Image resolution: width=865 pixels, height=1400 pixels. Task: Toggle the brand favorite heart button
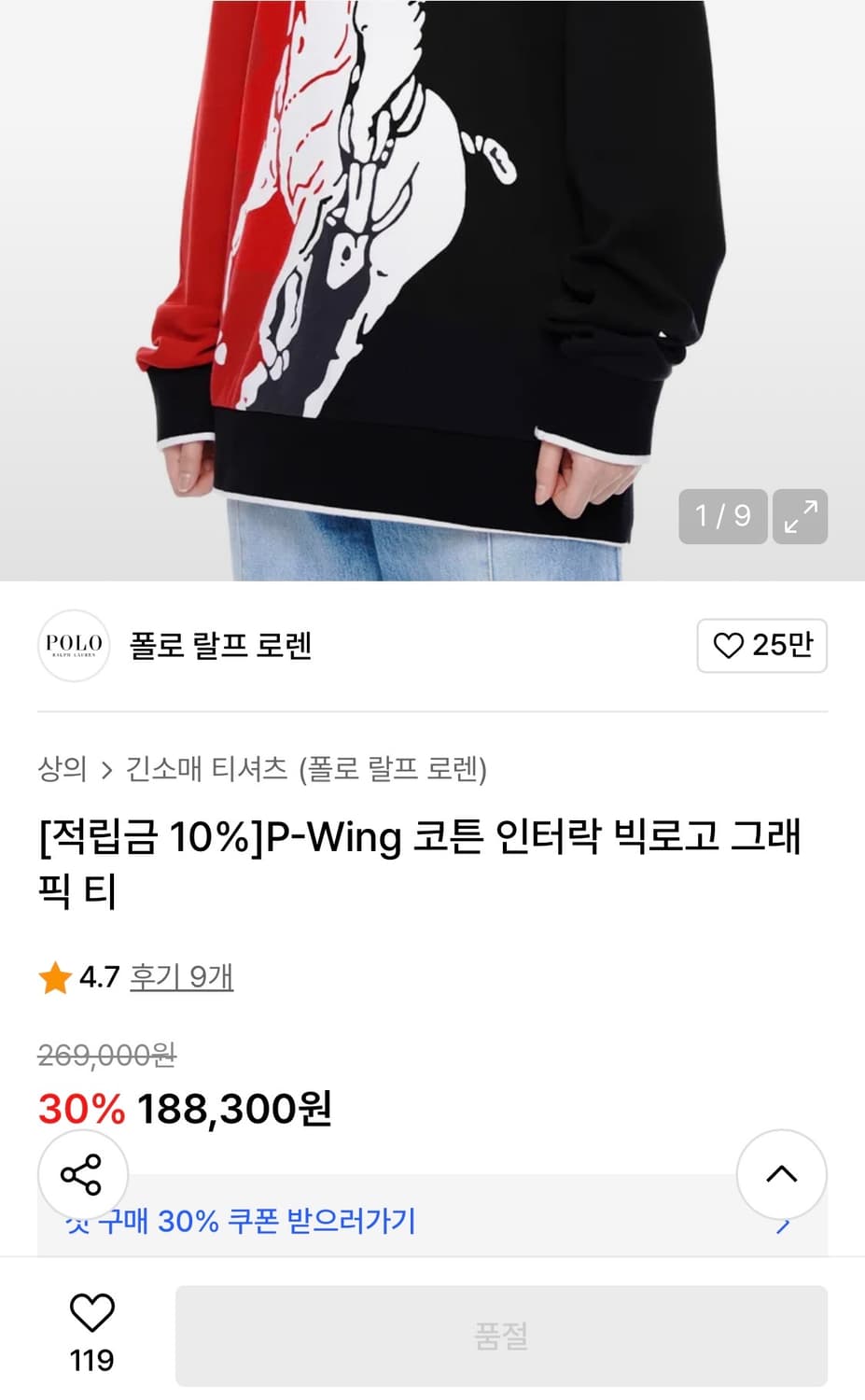point(762,646)
